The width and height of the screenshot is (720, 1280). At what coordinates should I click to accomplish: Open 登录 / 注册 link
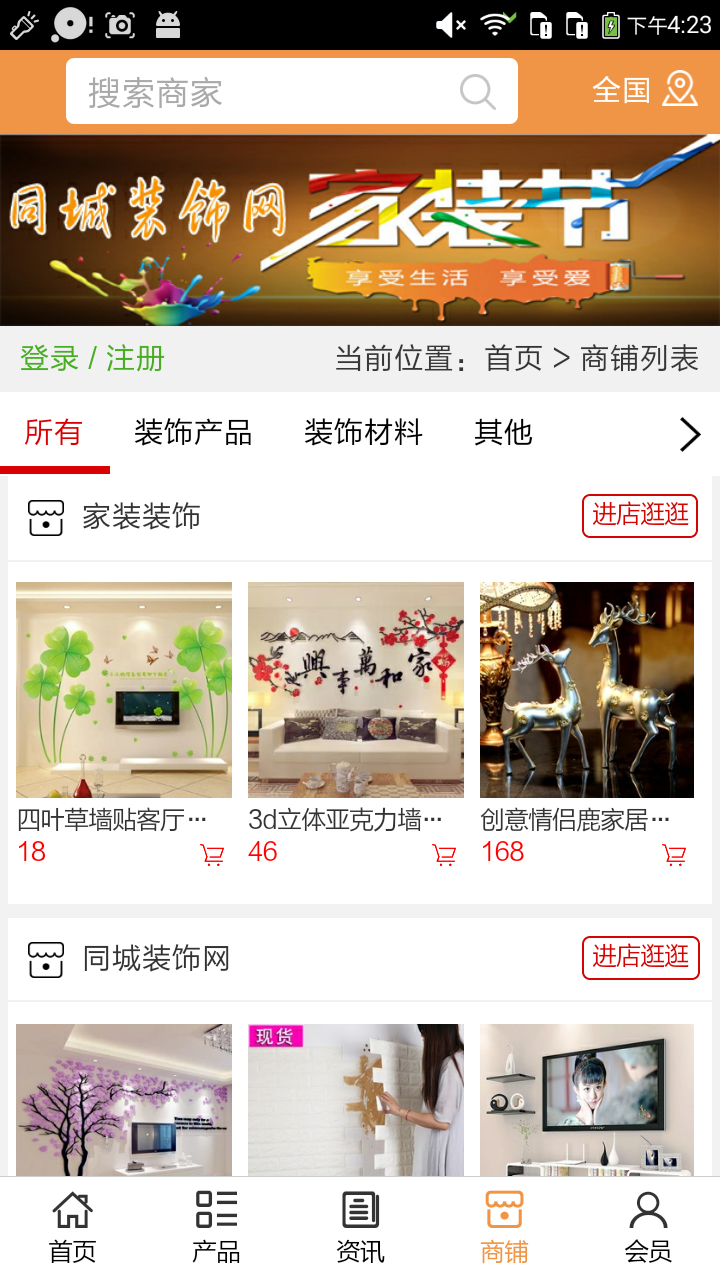click(91, 358)
